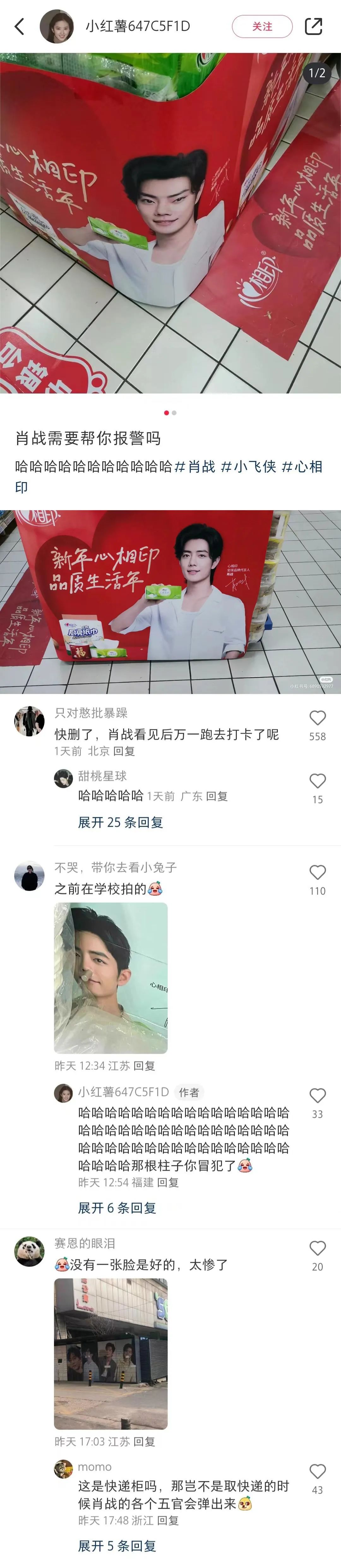Open 只对憨批暴躁's profile avatar
Screen dimensions: 341x1568
coord(29,721)
